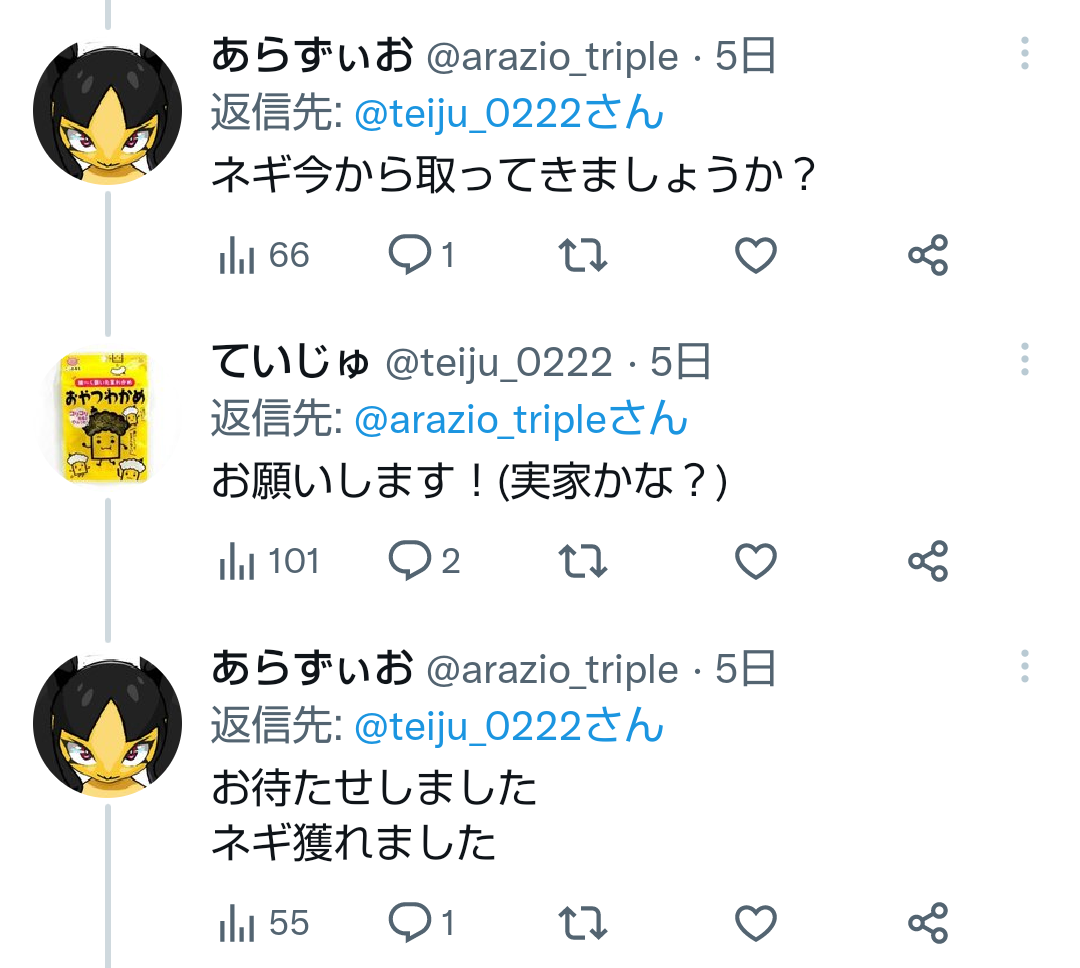Share the tweet ネギ今から取ってきましょうか？
The width and height of the screenshot is (1080, 968).
pyautogui.click(x=928, y=257)
